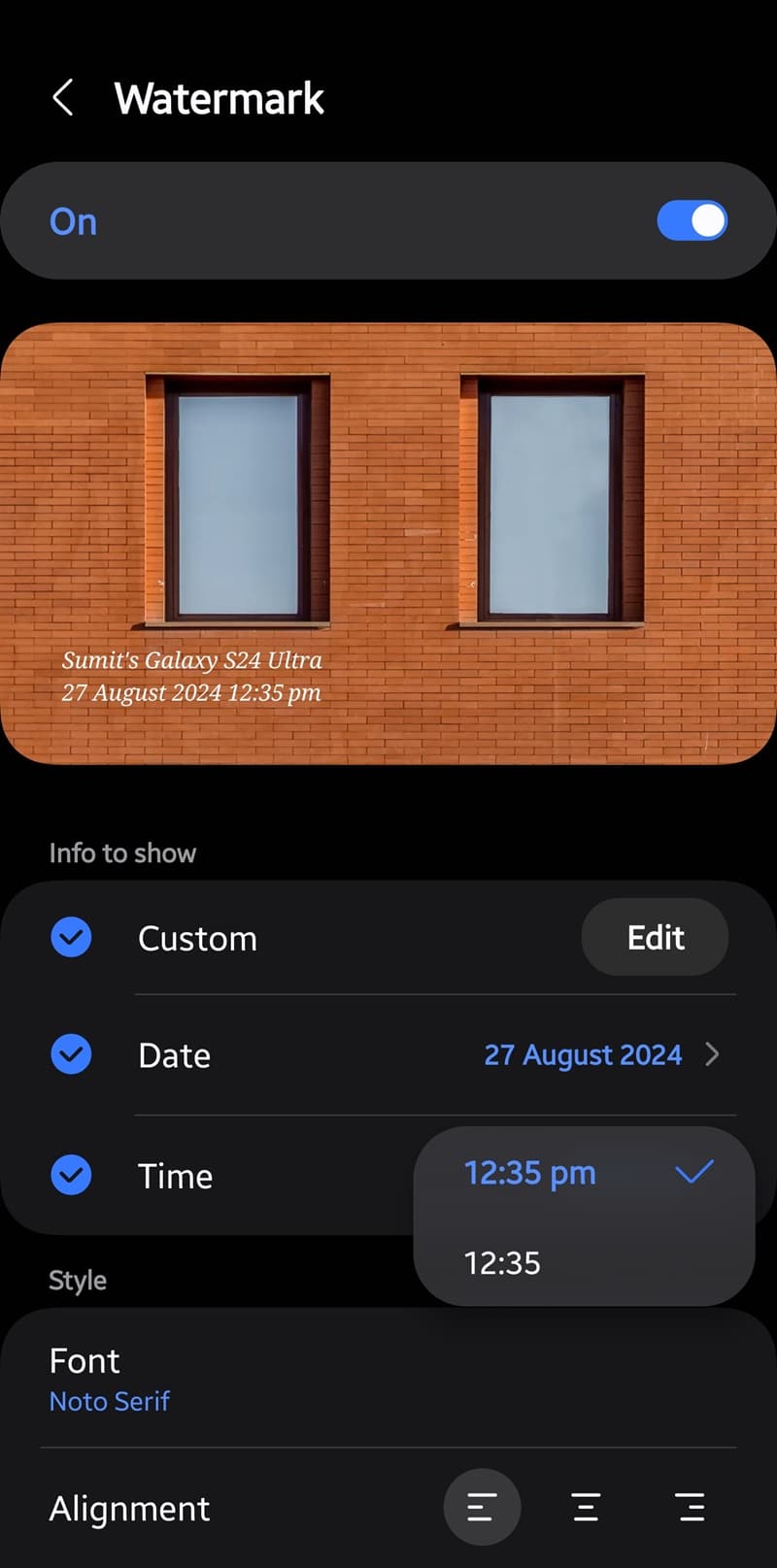Edit the custom watermark text
Image resolution: width=777 pixels, height=1568 pixels.
click(655, 938)
